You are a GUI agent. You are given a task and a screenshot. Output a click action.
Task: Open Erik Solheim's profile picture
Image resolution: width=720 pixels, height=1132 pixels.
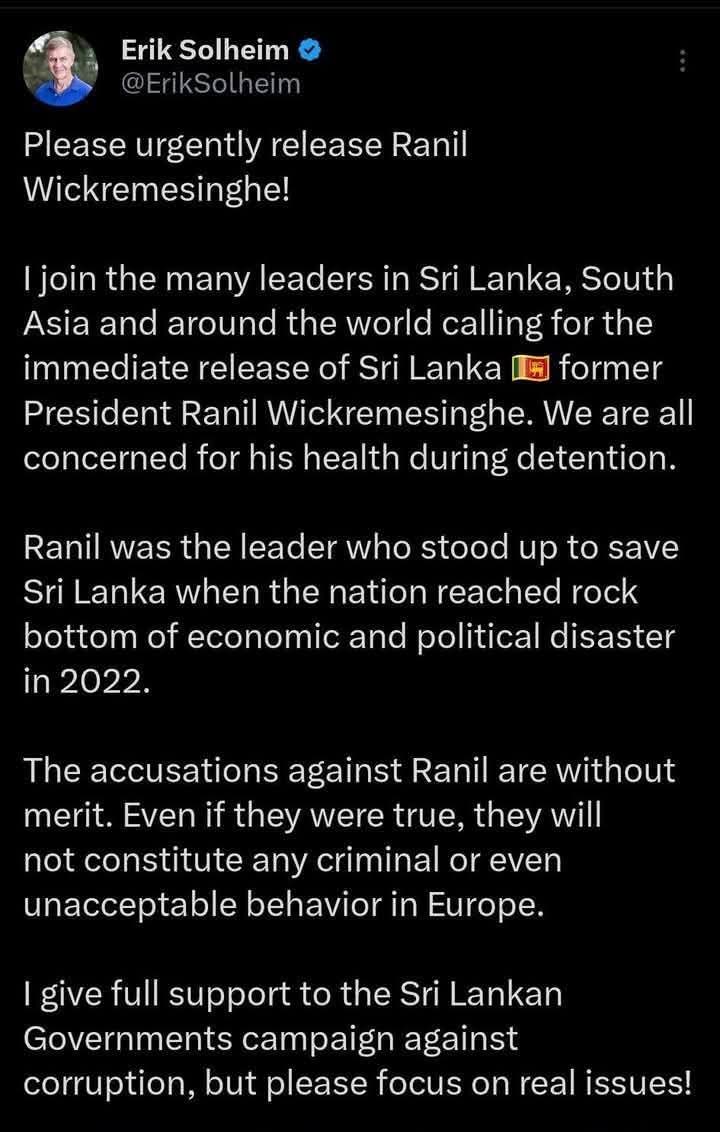[59, 67]
